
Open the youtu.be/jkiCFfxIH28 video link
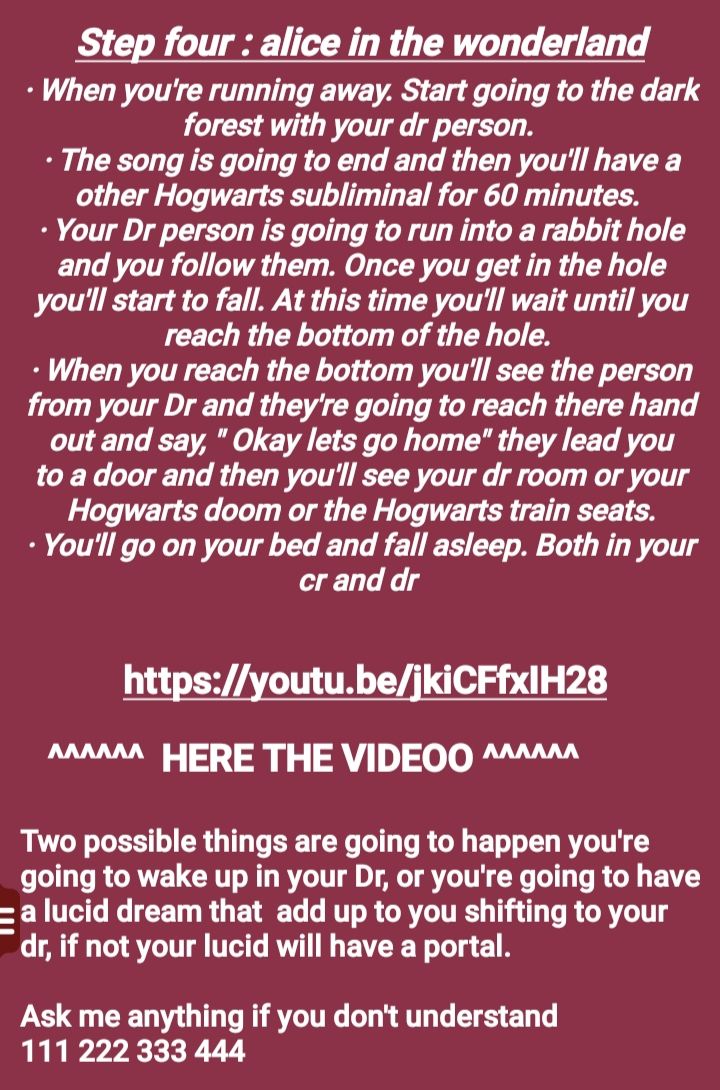click(365, 680)
